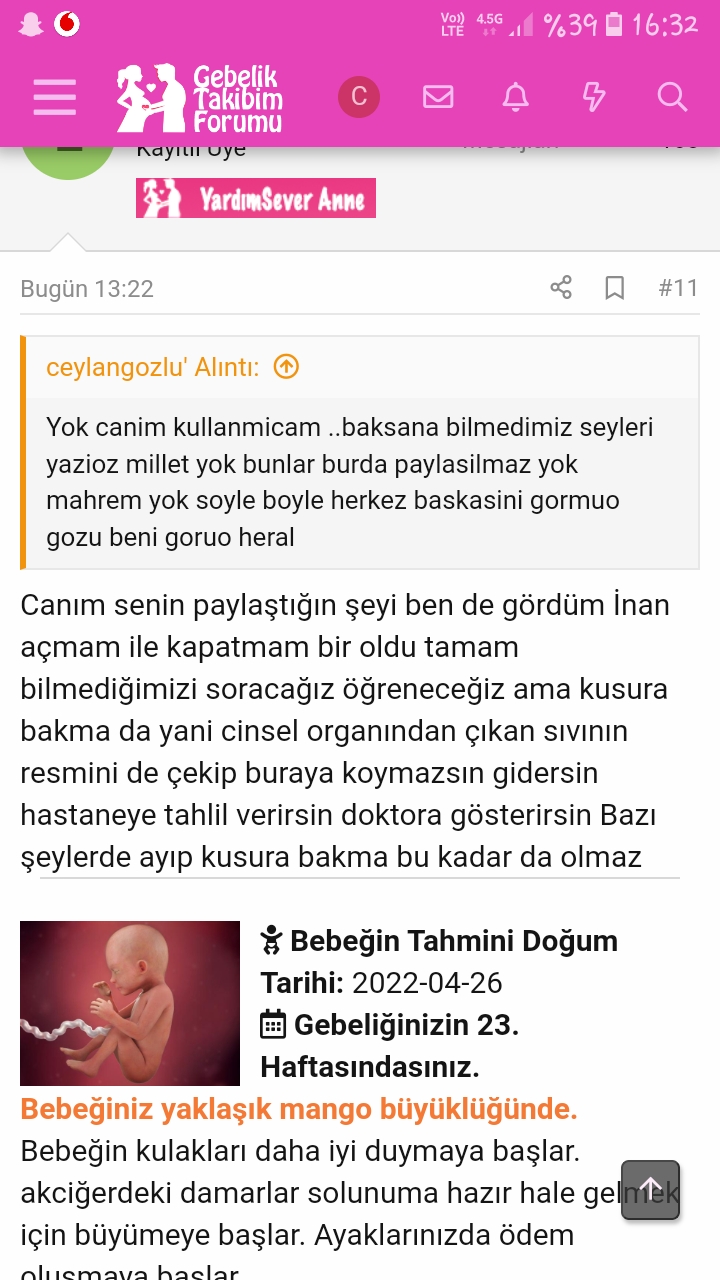Open the Bugün 13:22 post timestamp
The height and width of the screenshot is (1280, 720).
click(87, 289)
